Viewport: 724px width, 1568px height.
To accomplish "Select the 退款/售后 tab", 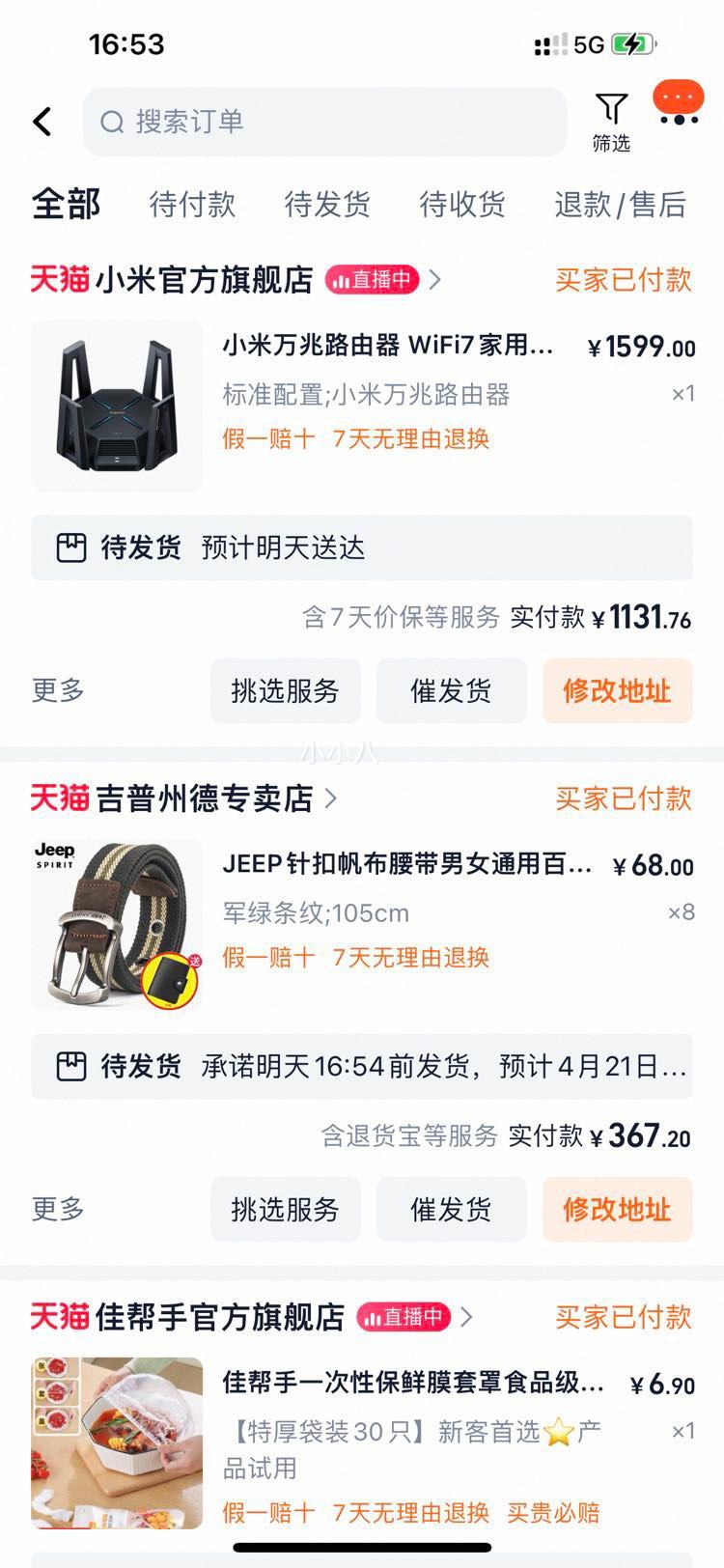I will point(620,205).
